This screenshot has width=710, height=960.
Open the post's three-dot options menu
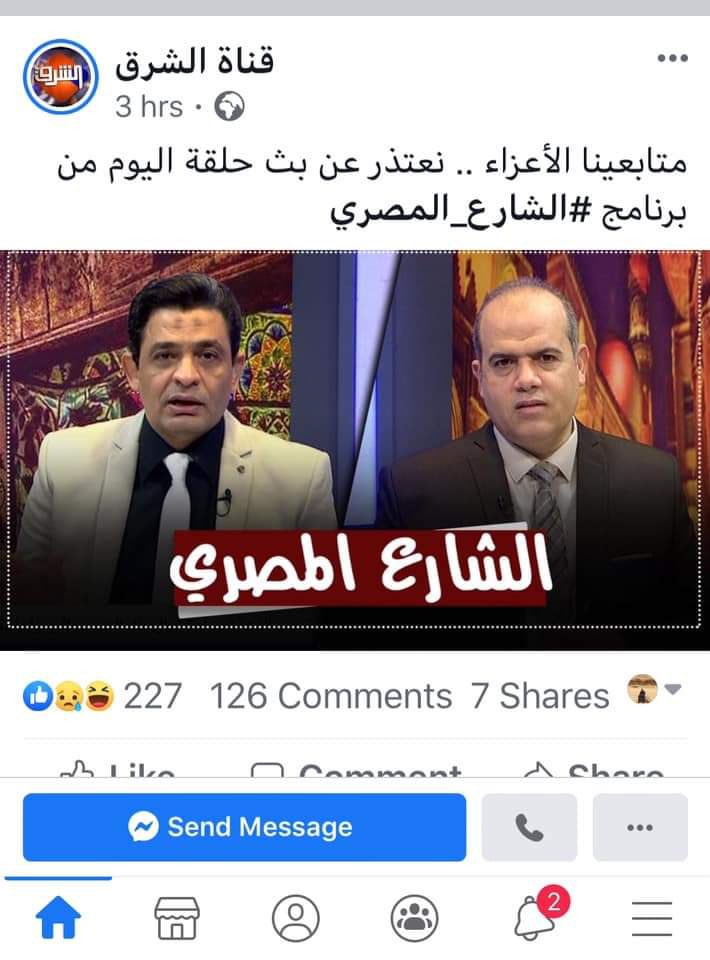point(673,59)
